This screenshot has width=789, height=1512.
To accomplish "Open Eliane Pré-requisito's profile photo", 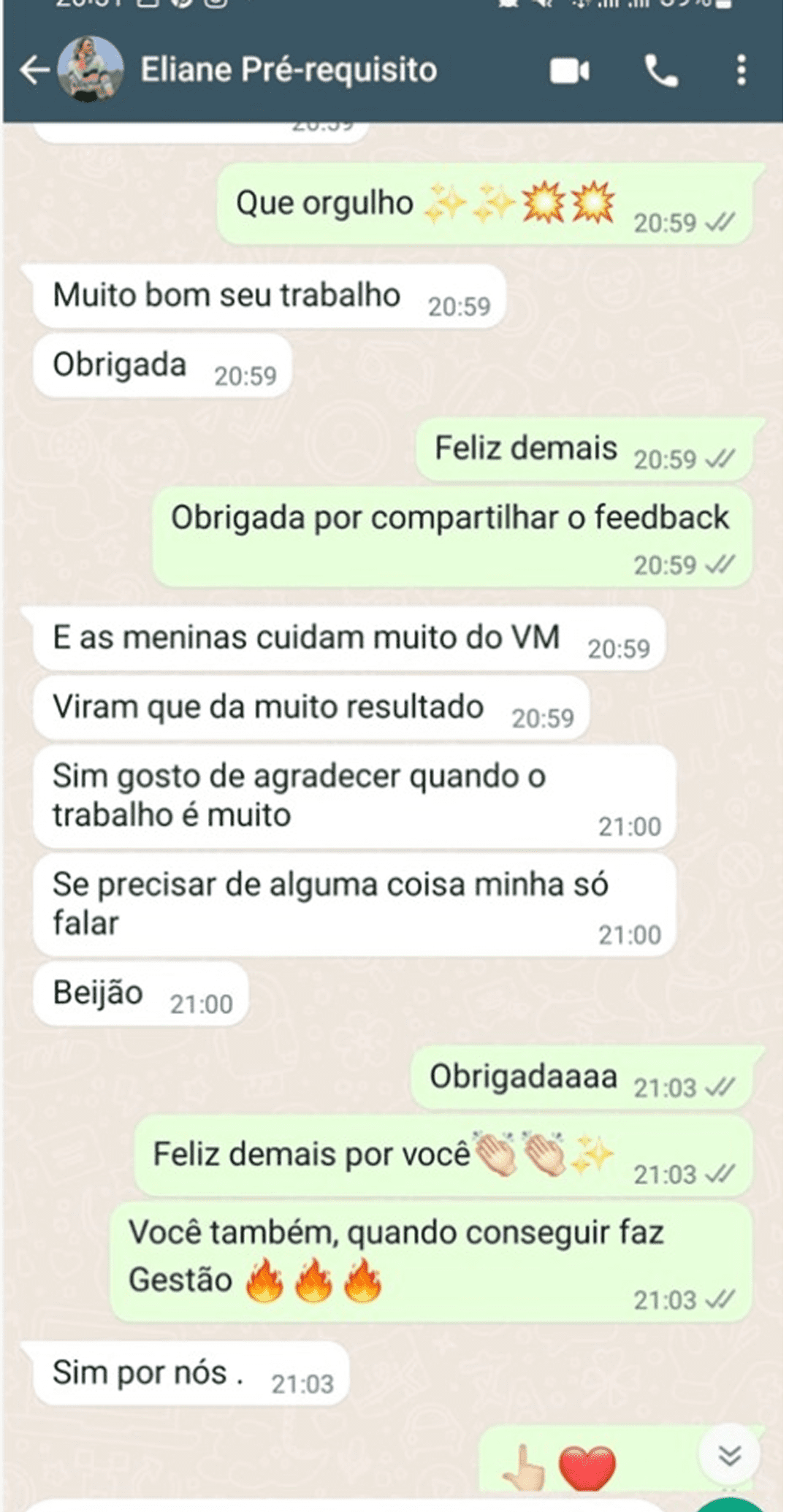I will coord(91,69).
